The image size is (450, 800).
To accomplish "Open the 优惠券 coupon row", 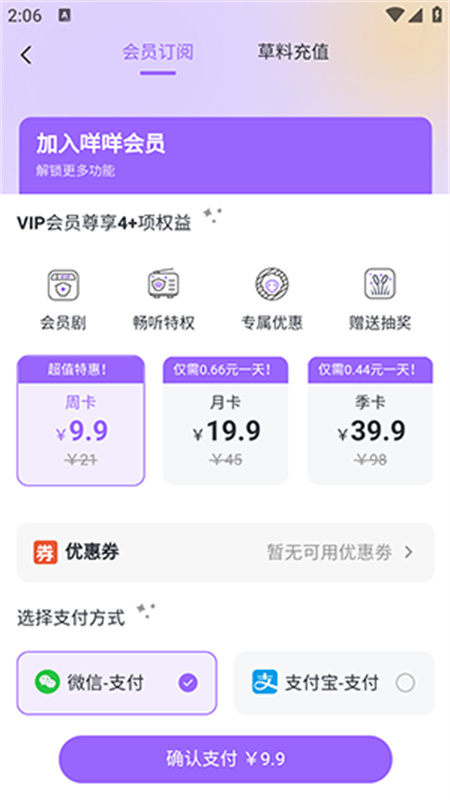I will 226,552.
